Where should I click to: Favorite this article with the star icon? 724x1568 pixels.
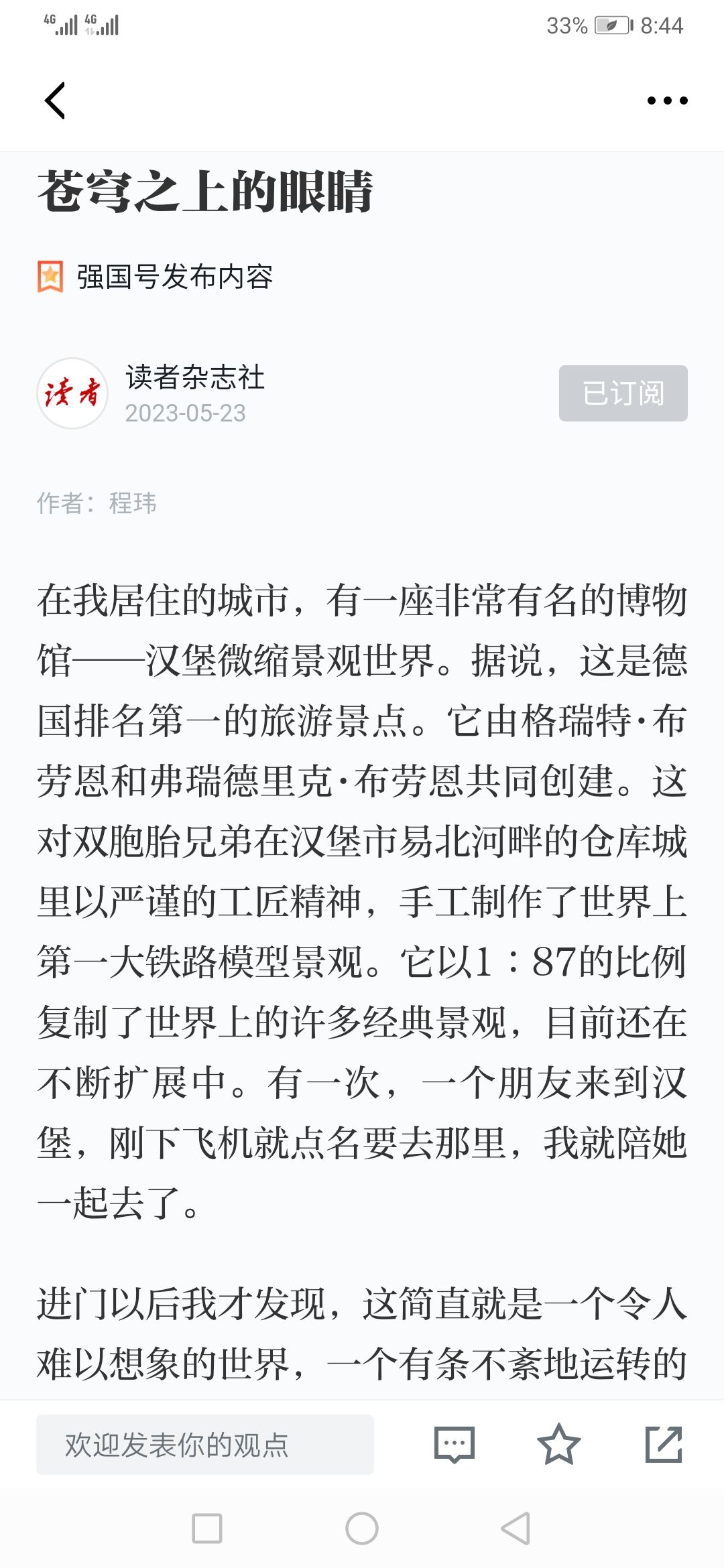[x=558, y=1444]
